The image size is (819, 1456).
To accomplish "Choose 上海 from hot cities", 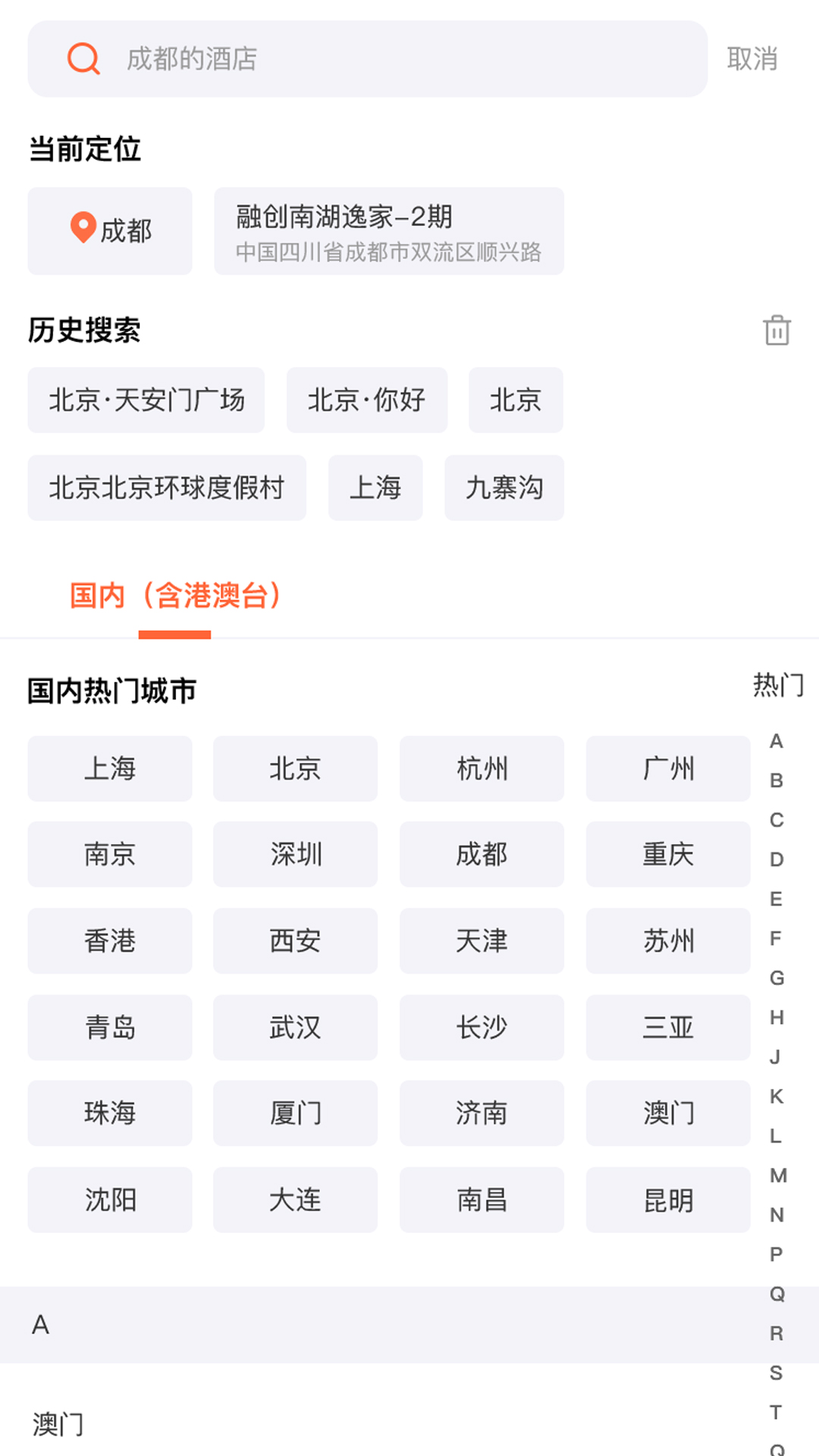I will [109, 768].
